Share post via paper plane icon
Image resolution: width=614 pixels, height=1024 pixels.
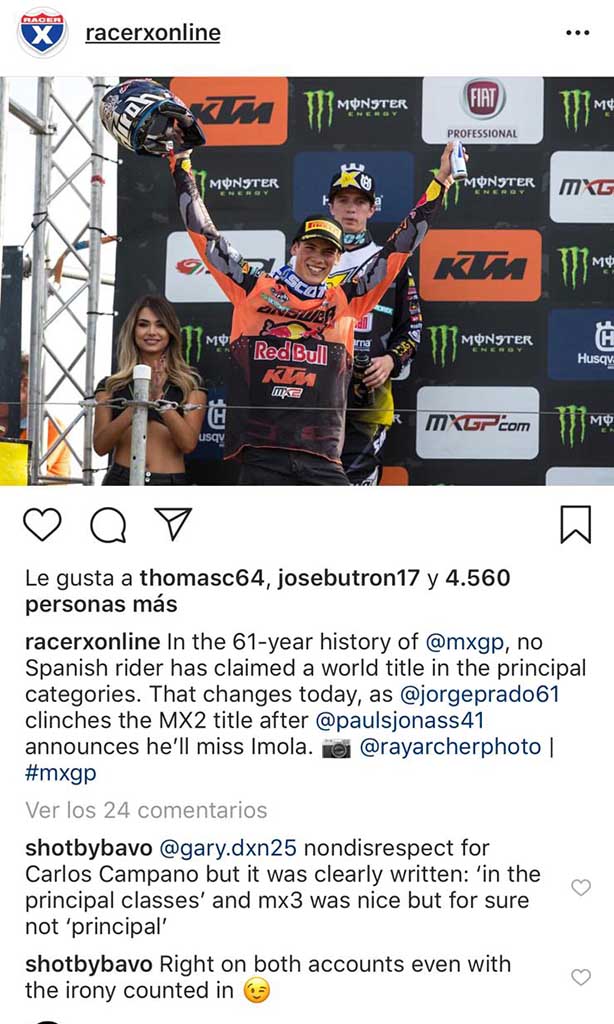click(172, 524)
